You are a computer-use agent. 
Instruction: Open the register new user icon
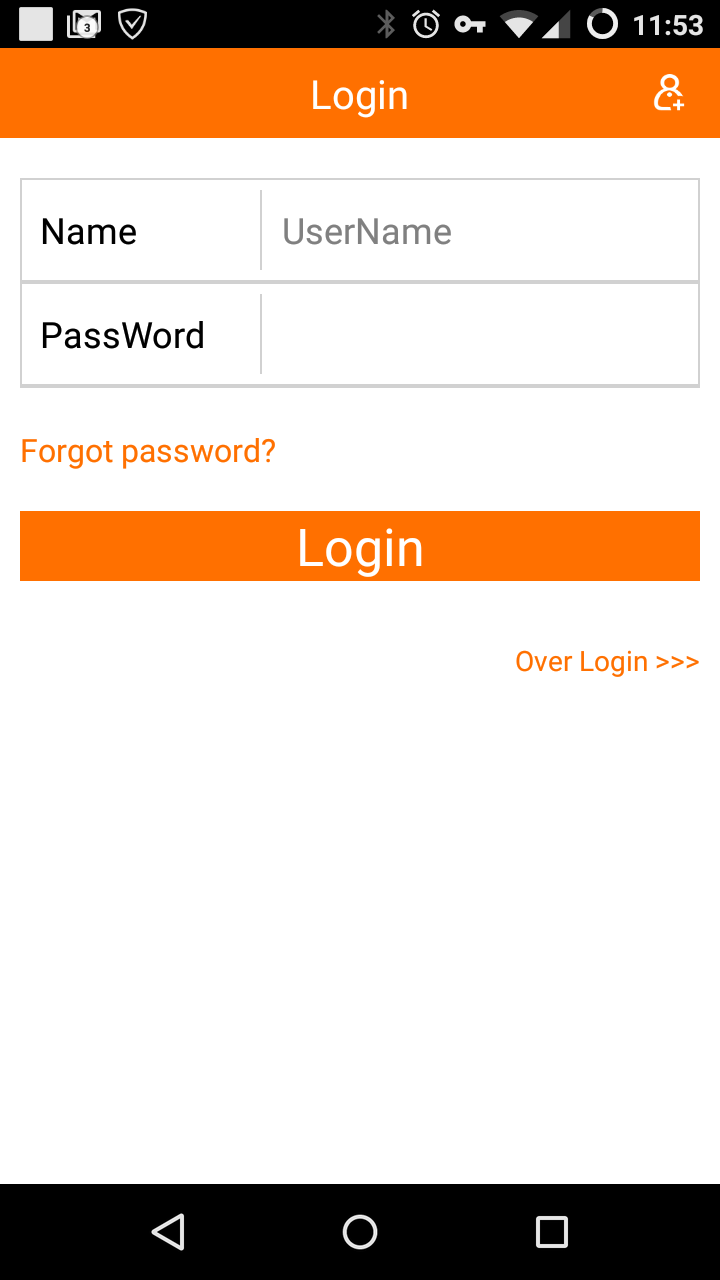point(668,93)
